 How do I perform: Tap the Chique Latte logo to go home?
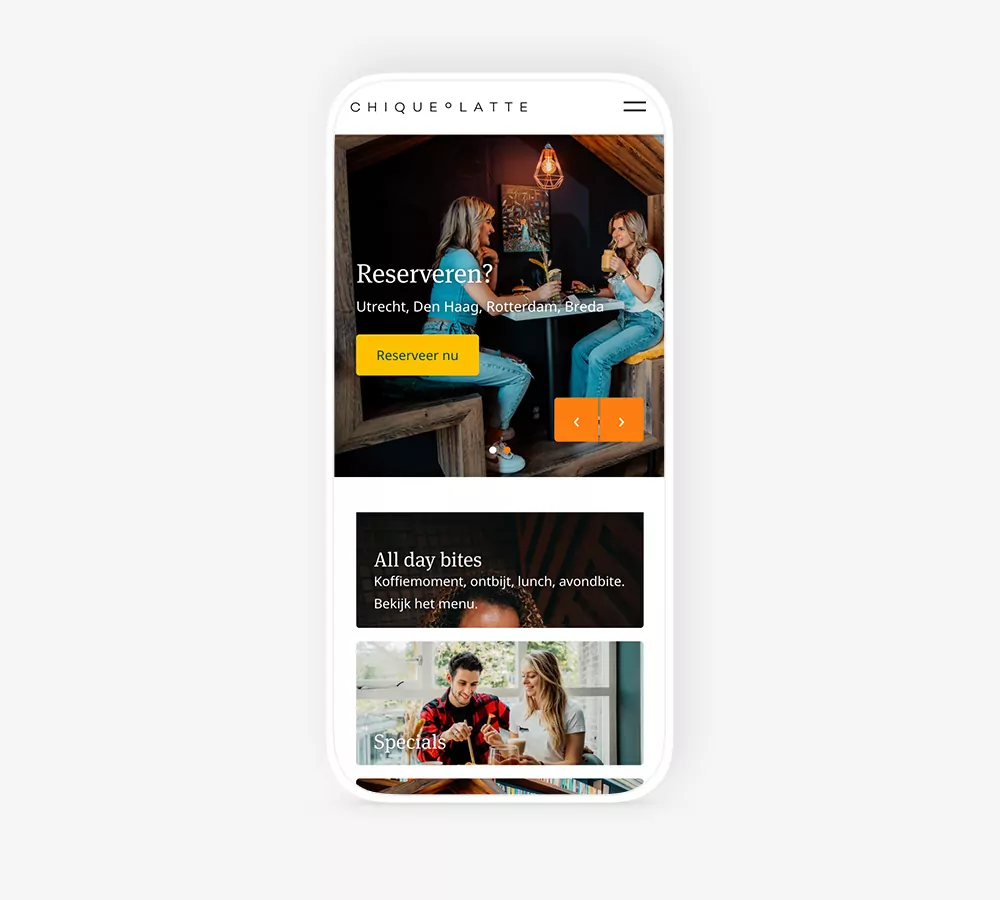pyautogui.click(x=438, y=106)
